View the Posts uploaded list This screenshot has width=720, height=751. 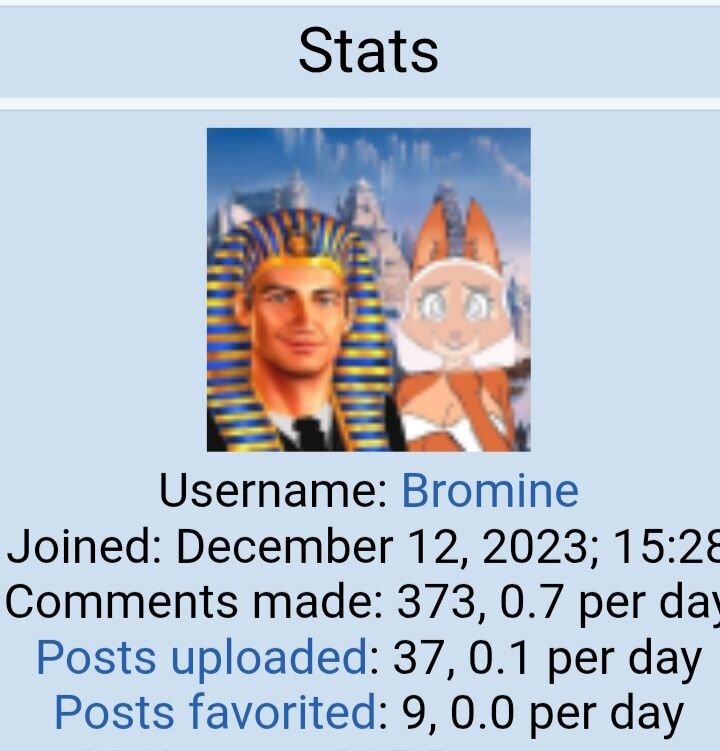click(x=201, y=657)
